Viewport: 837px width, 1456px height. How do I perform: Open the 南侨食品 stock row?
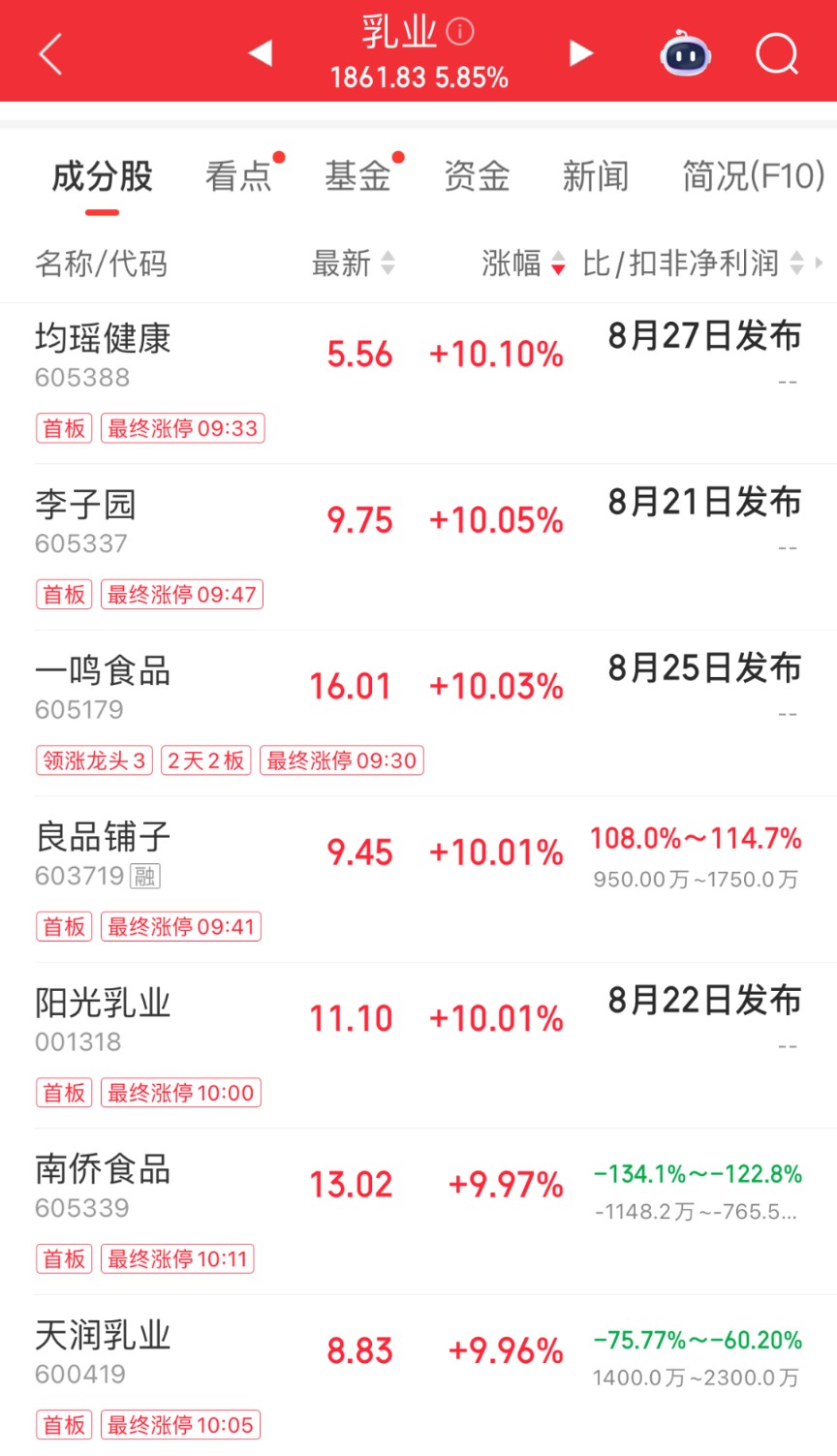(418, 1212)
